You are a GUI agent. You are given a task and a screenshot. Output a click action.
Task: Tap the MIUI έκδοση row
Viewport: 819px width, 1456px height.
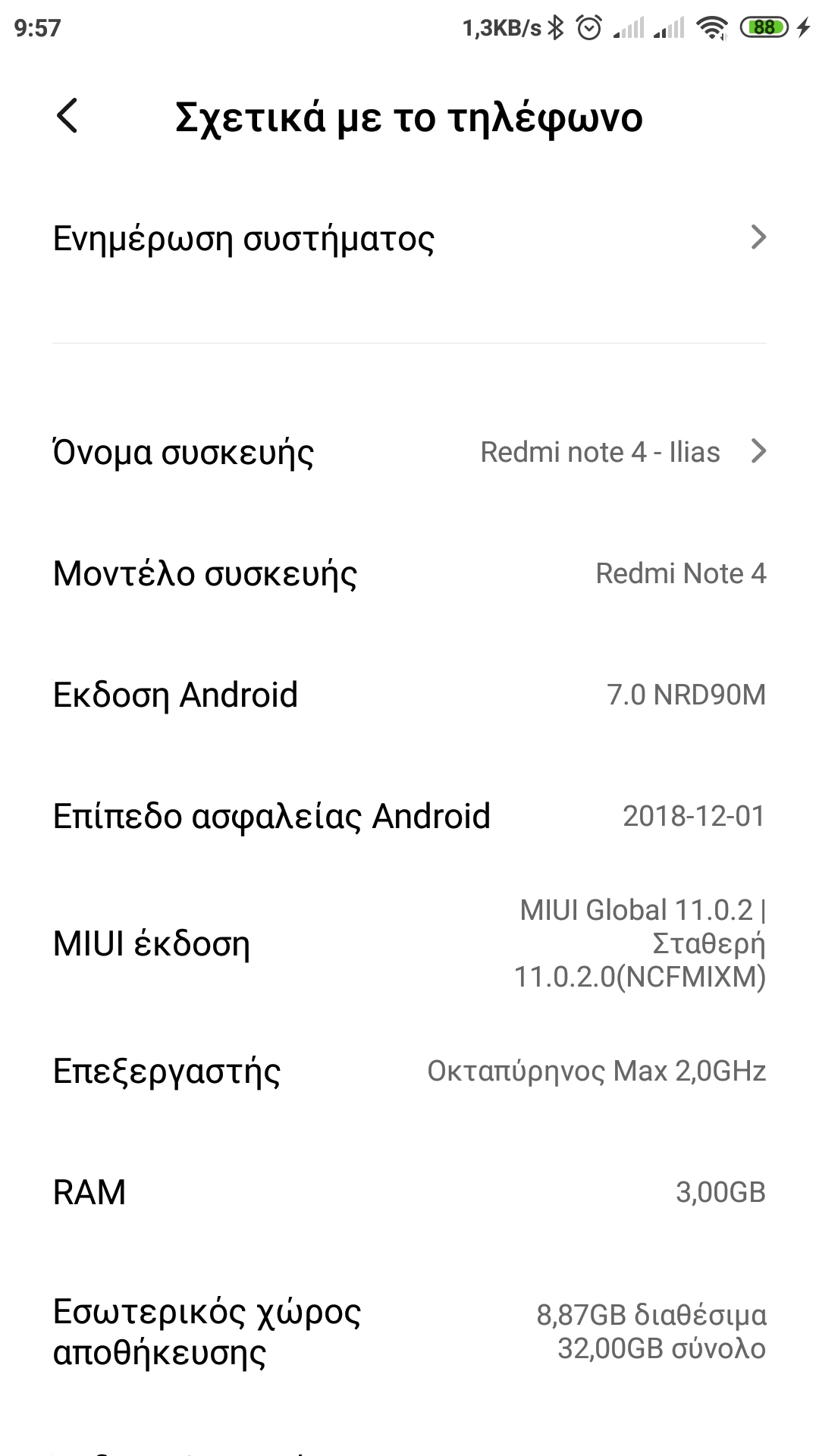[x=409, y=943]
